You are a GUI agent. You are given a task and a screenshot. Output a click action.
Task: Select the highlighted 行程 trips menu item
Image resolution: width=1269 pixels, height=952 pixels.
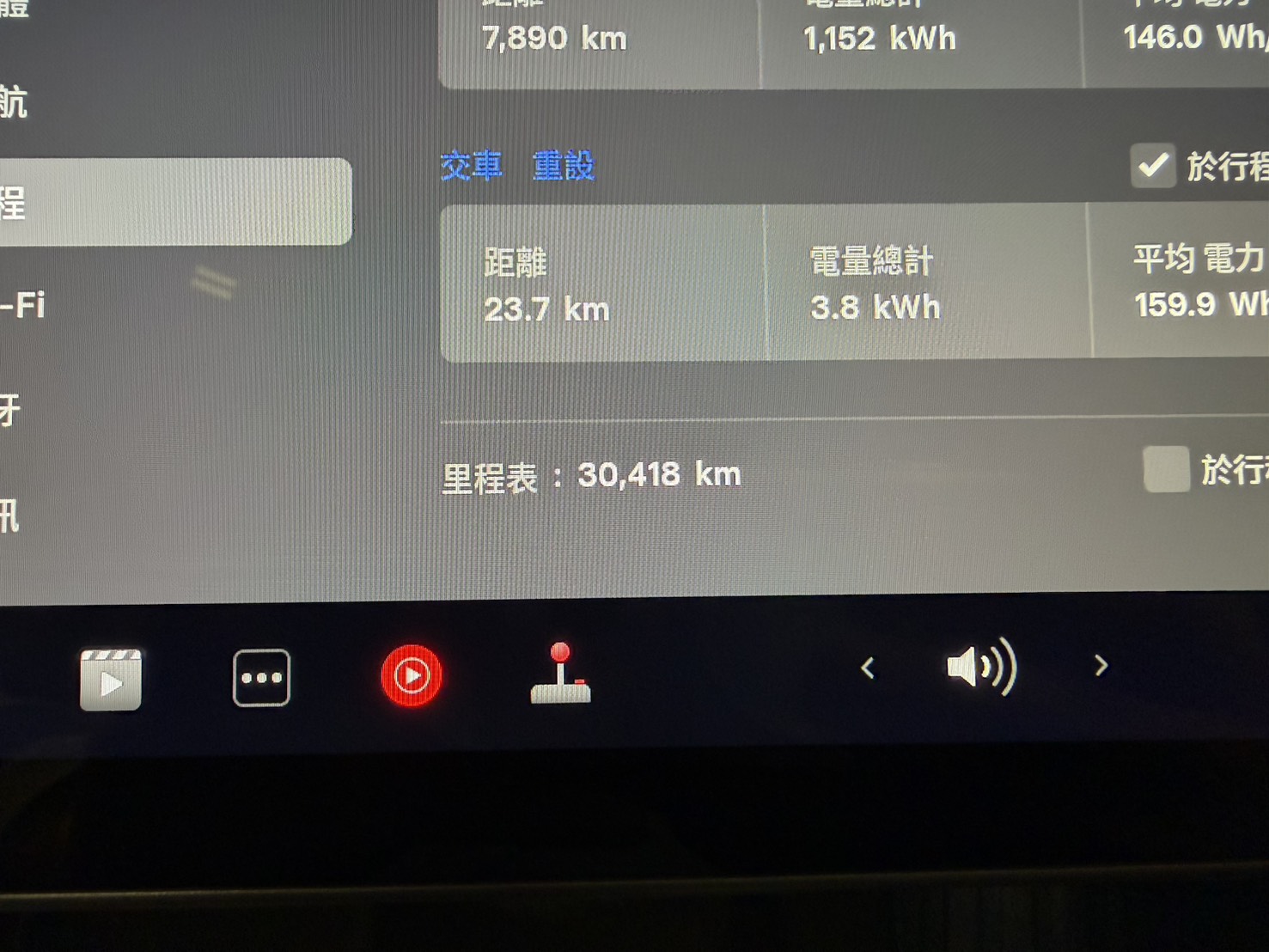(x=172, y=202)
